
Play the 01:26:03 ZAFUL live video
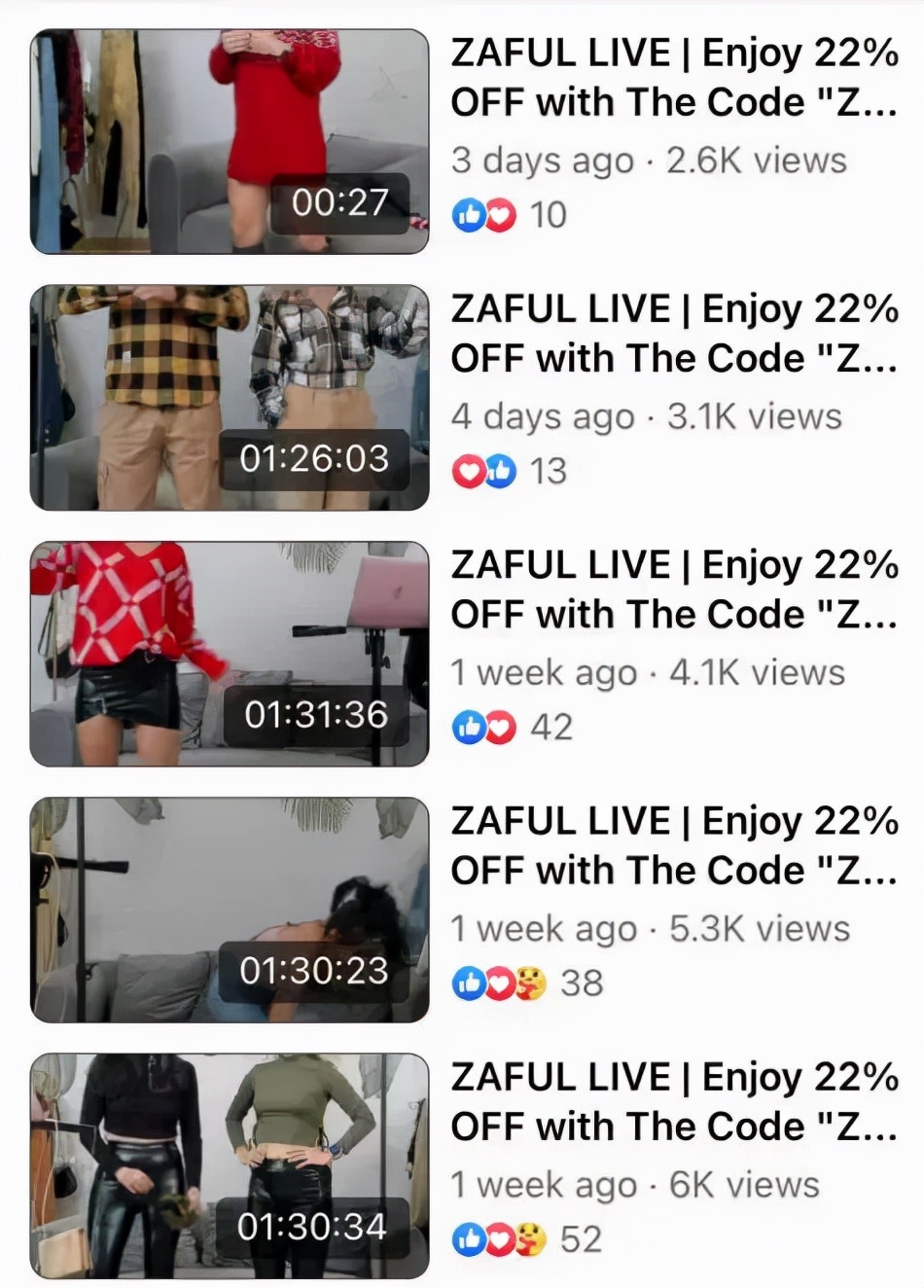[230, 398]
